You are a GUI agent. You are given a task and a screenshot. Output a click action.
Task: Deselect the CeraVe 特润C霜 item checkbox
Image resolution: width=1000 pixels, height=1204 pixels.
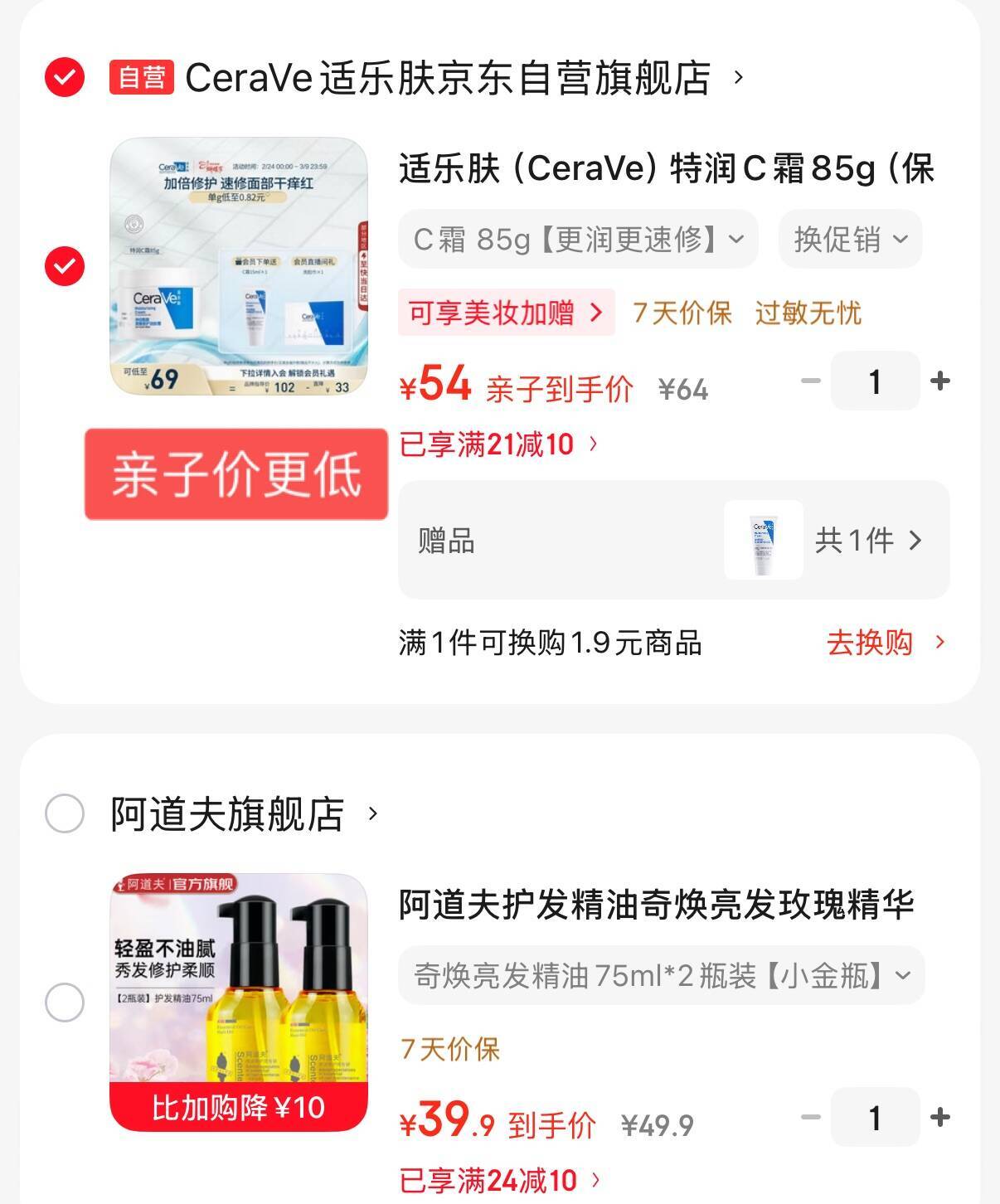click(x=65, y=266)
